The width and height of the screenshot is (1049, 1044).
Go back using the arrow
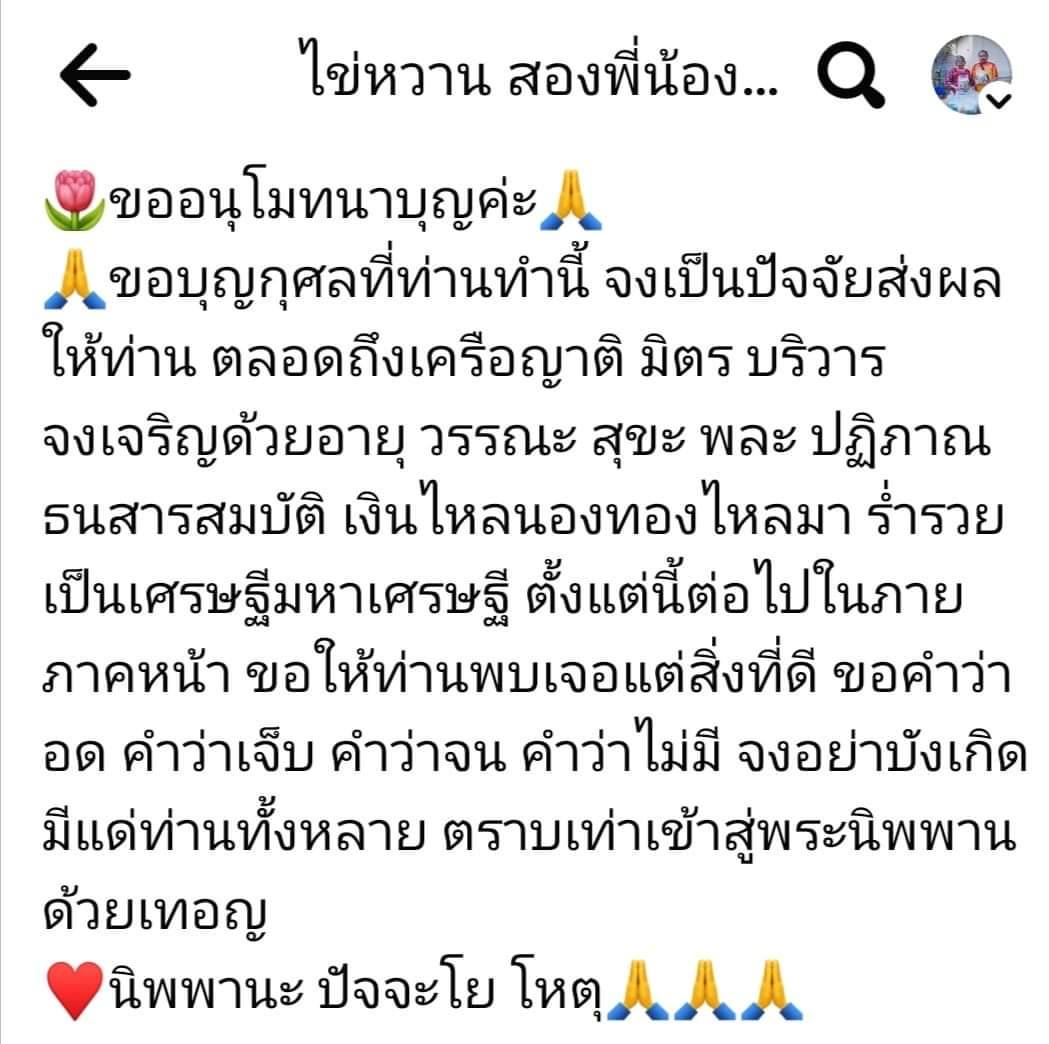pyautogui.click(x=95, y=76)
